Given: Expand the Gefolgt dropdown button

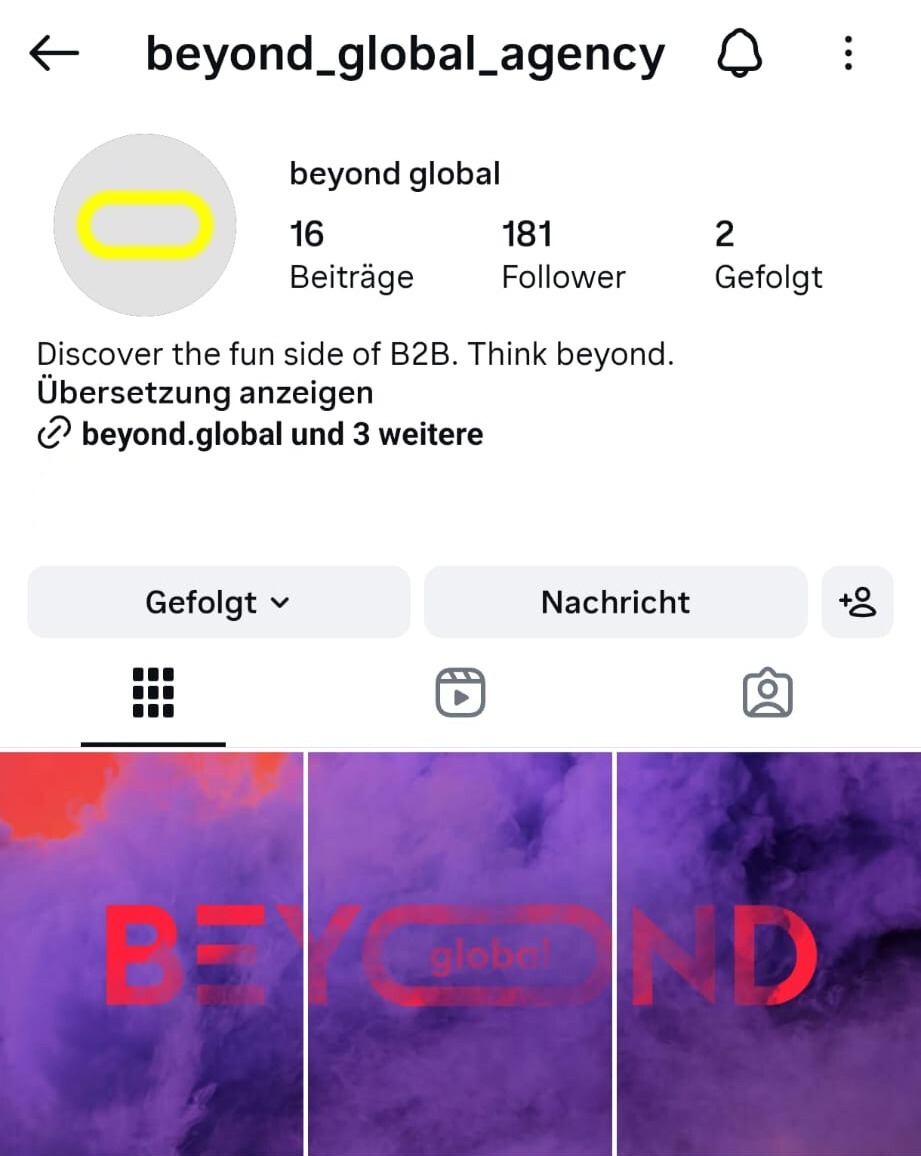Looking at the screenshot, I should (218, 602).
